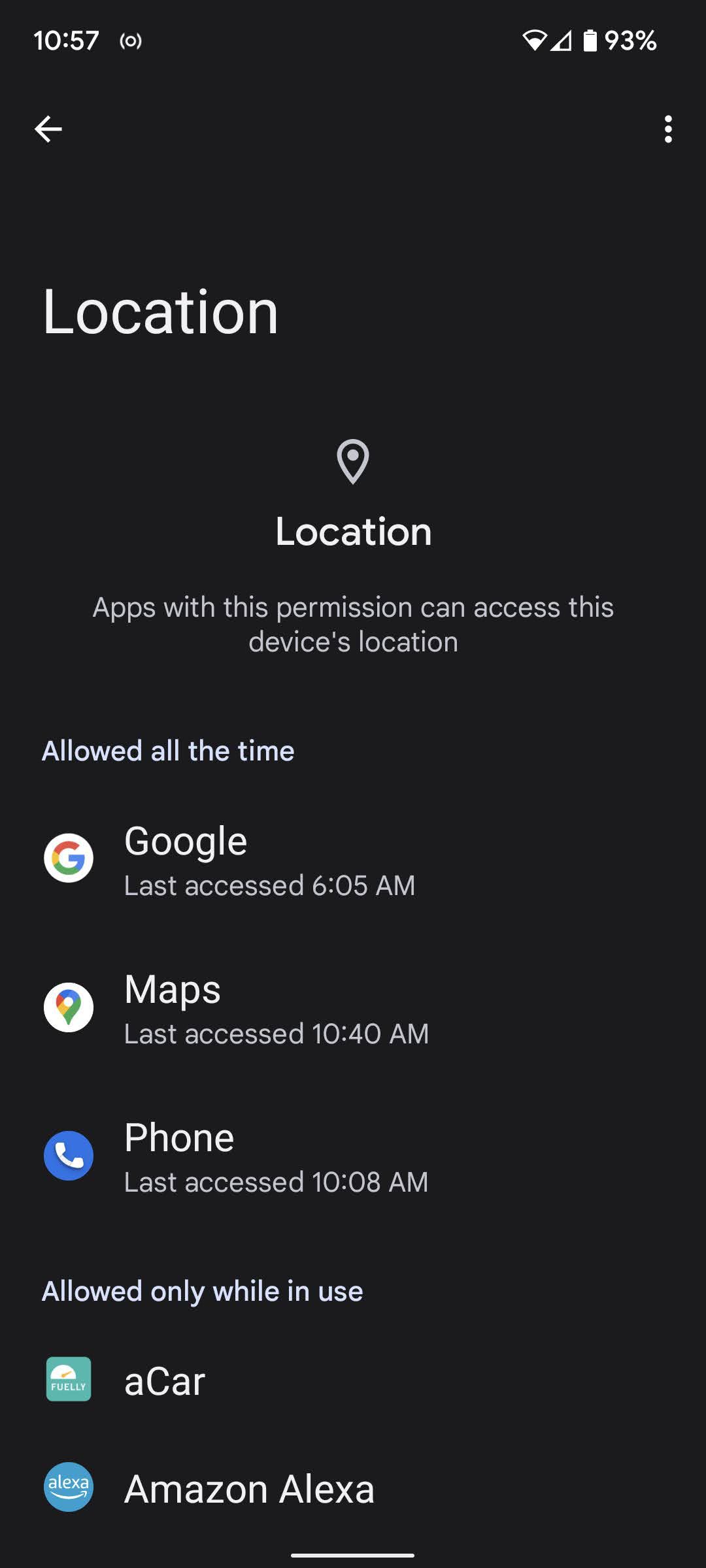
Task: Tap the screen recording status icon
Action: [x=131, y=41]
